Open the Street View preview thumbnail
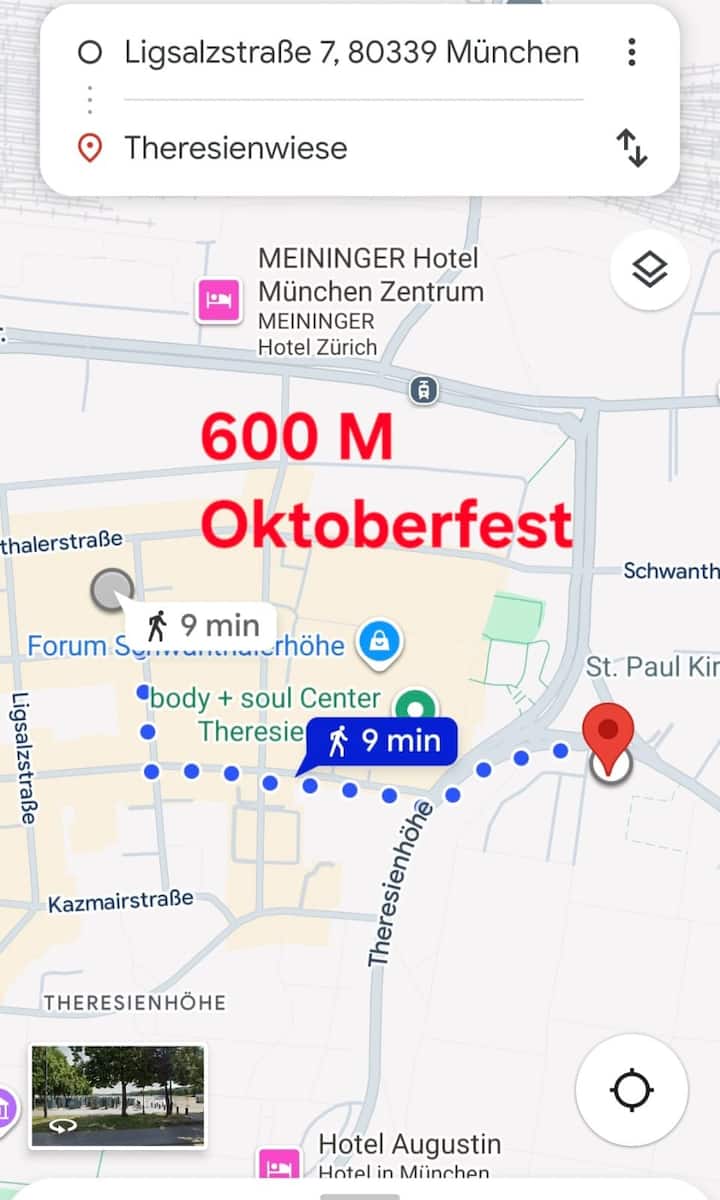The height and width of the screenshot is (1200, 720). point(117,1096)
